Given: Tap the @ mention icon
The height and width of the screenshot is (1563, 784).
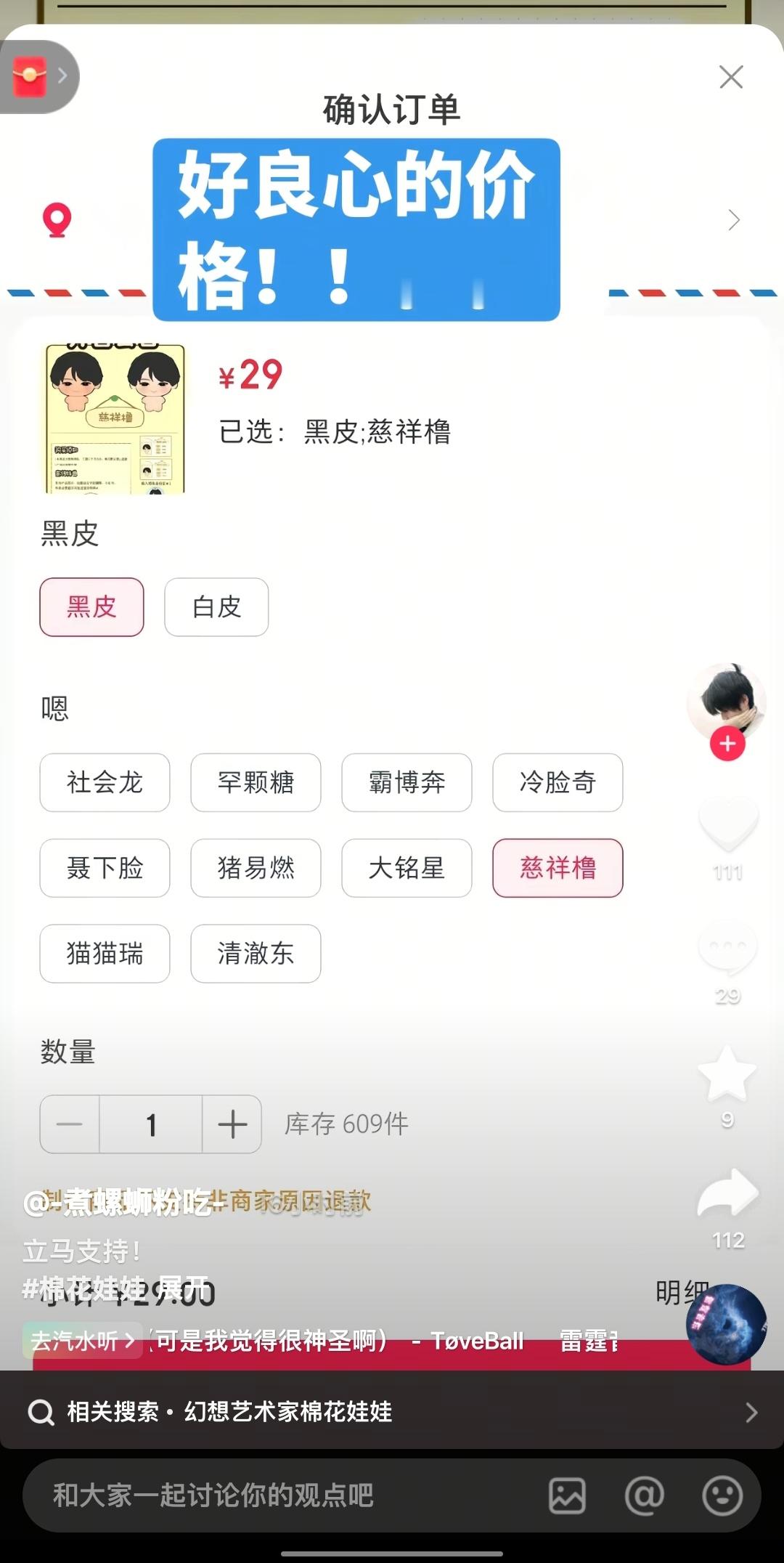Looking at the screenshot, I should tap(643, 1496).
